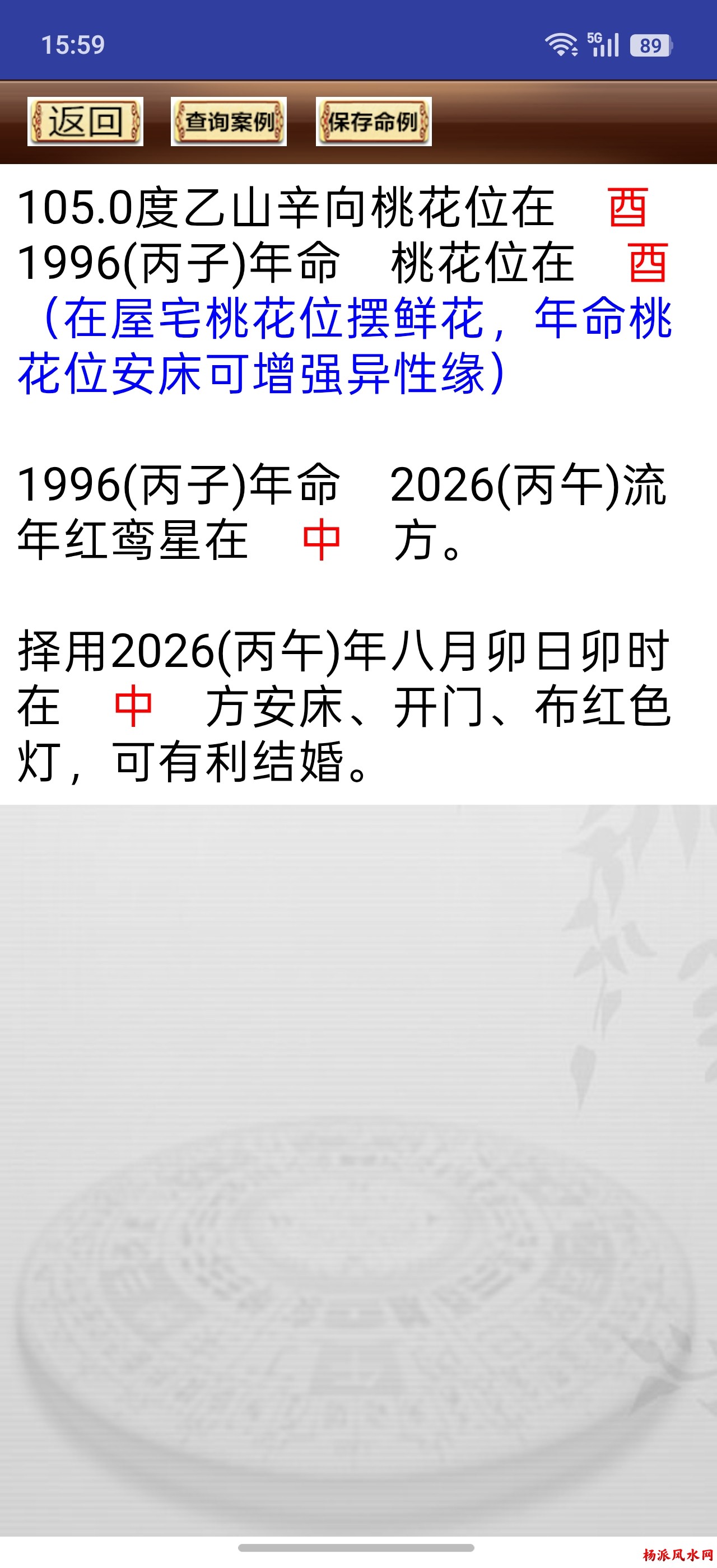Save this reading with 保存命例
717x1568 pixels.
click(x=374, y=121)
